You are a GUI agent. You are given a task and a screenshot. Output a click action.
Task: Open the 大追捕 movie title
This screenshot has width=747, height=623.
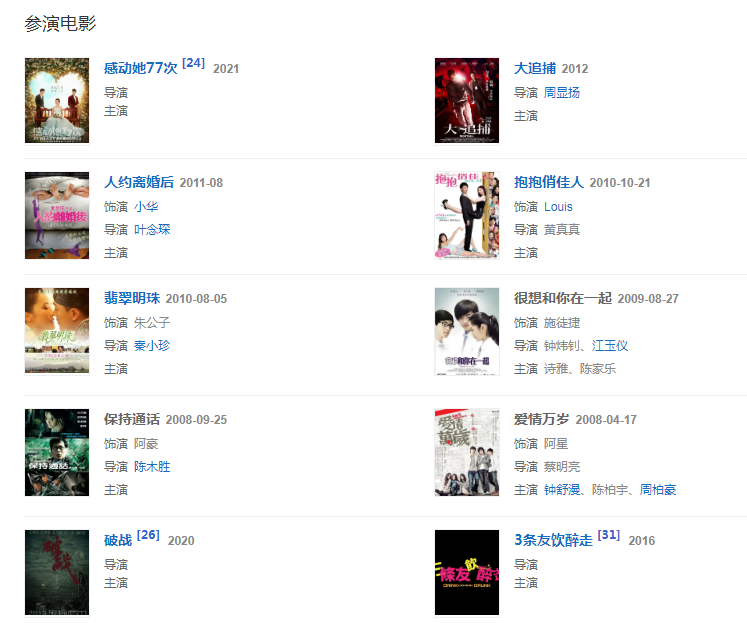pos(534,69)
